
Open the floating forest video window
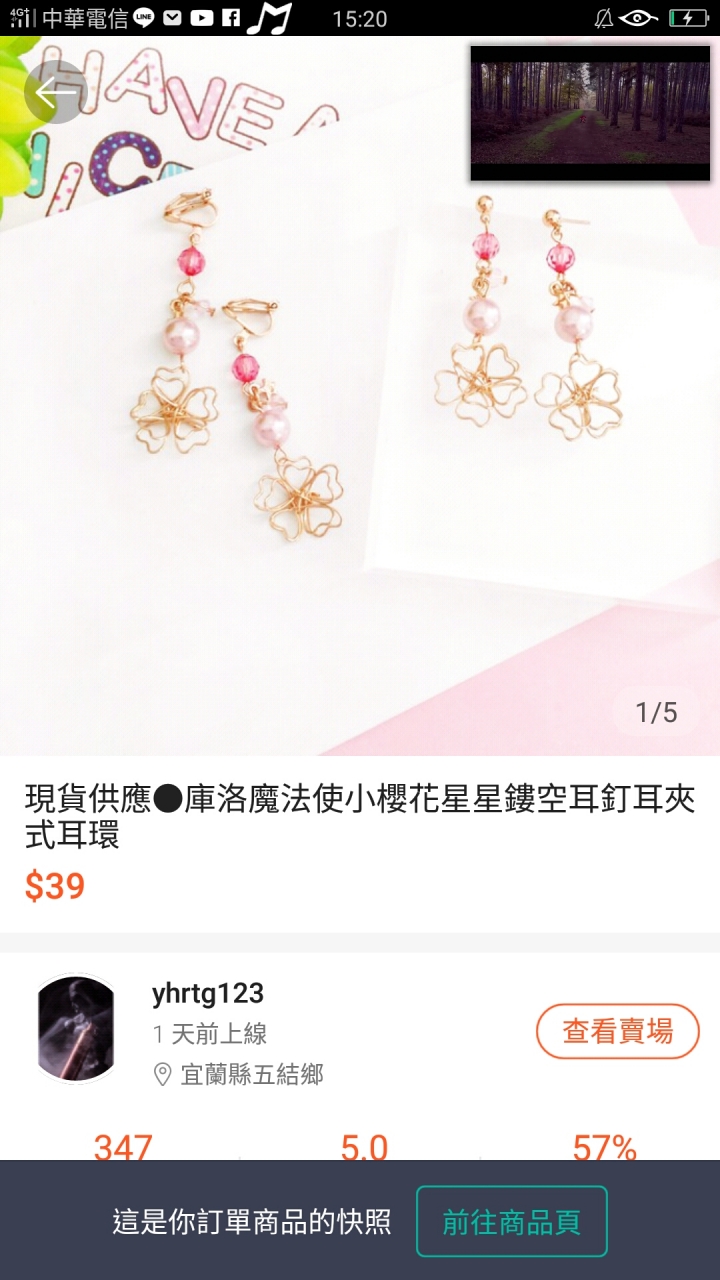tap(590, 112)
